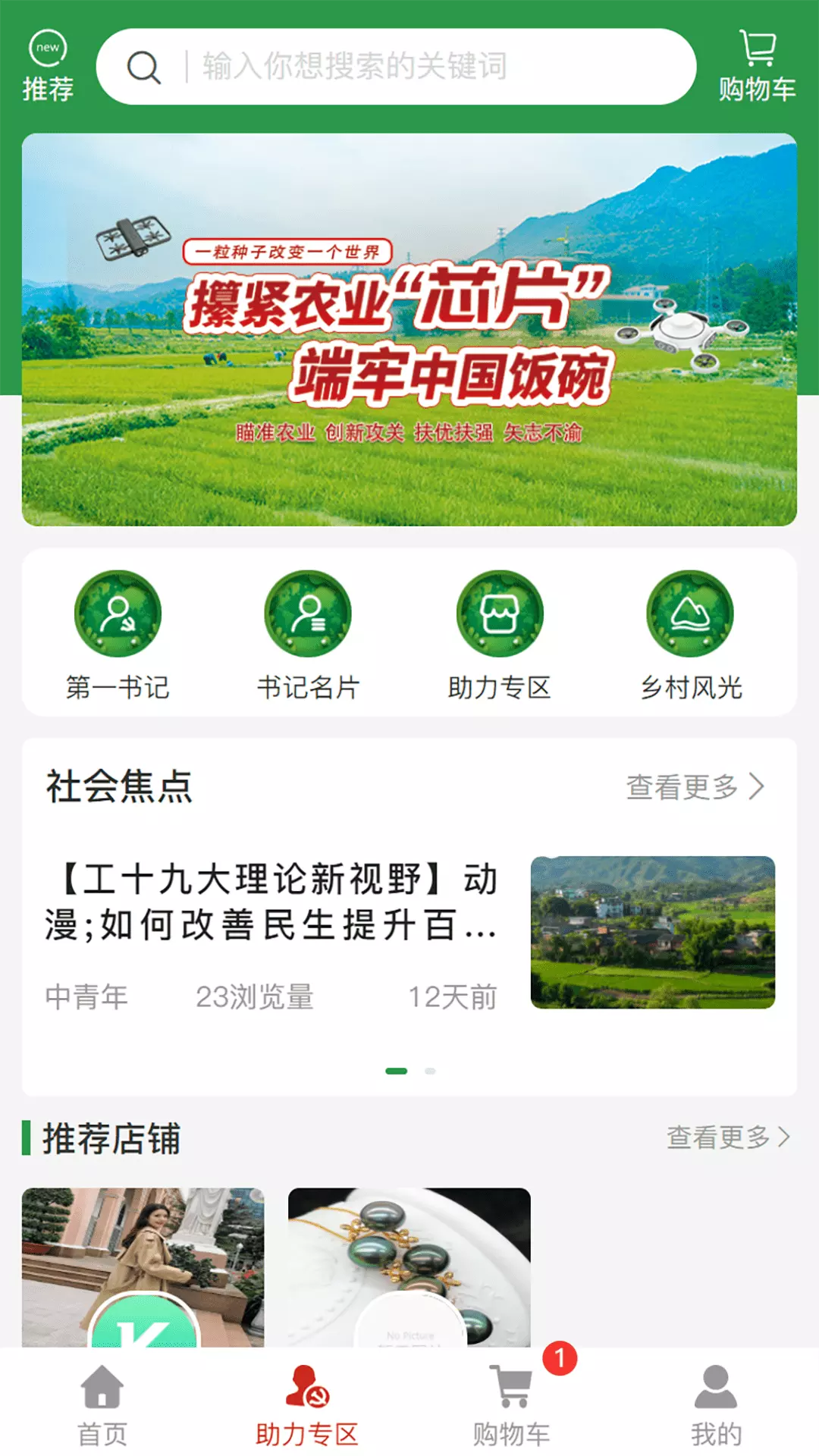The width and height of the screenshot is (819, 1456).
Task: Open the shop with woman in coat
Action: pos(143,1267)
